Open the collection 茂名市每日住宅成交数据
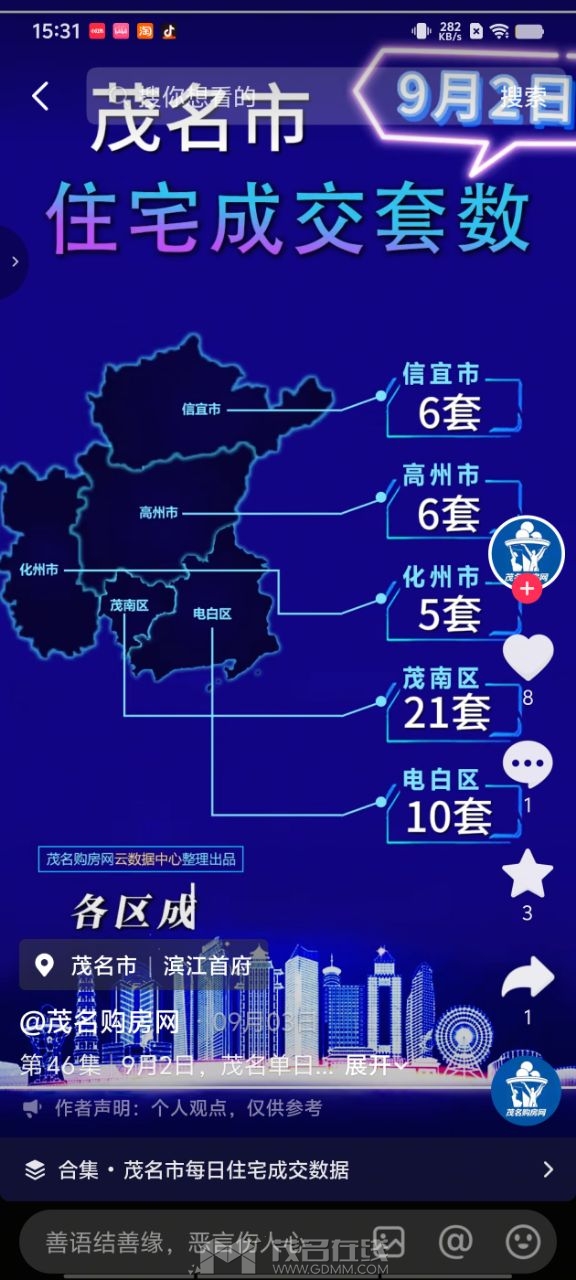This screenshot has height=1280, width=576. (x=288, y=1169)
